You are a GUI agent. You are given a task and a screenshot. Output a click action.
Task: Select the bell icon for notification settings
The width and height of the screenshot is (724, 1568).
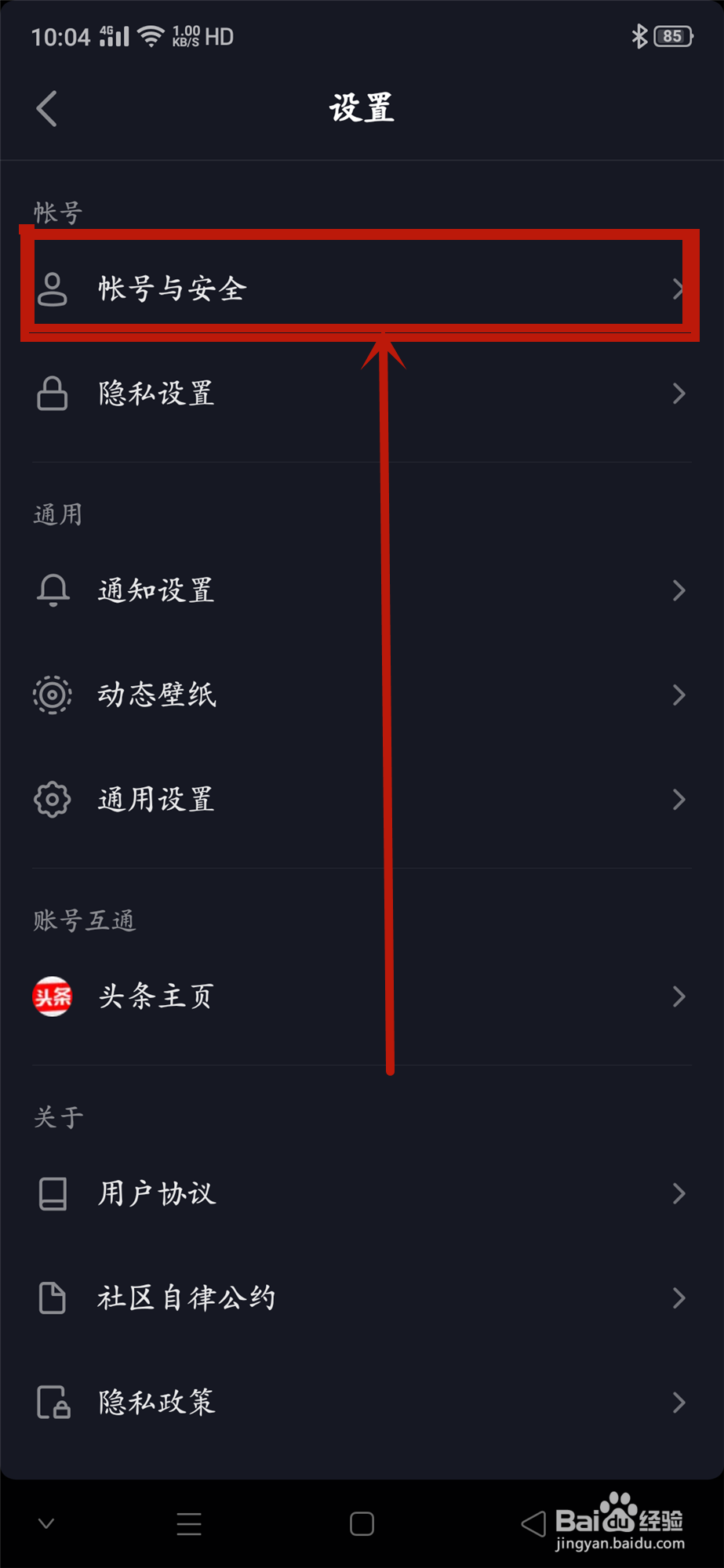pos(52,590)
